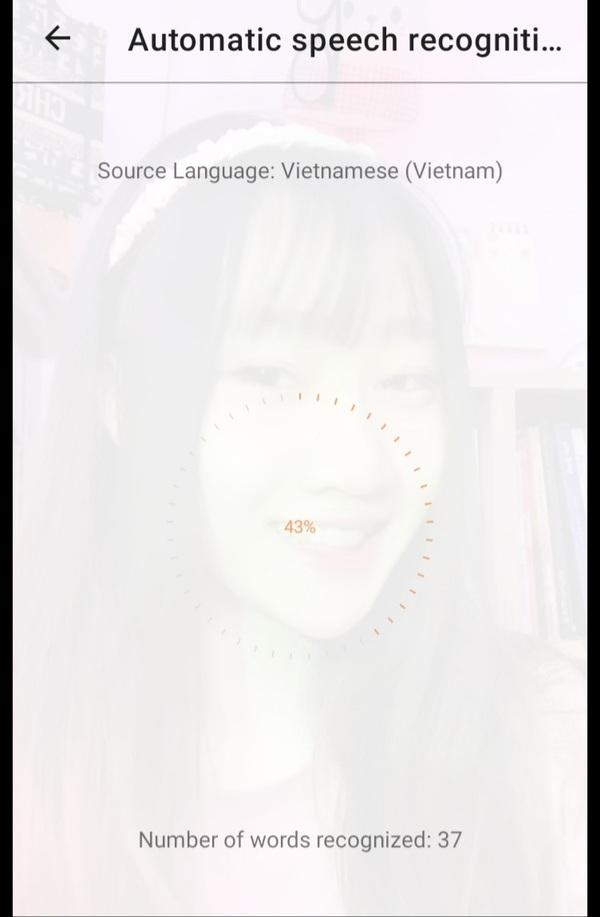This screenshot has width=600, height=917.
Task: Go back from Automatic speech recognition
Action: (58, 39)
